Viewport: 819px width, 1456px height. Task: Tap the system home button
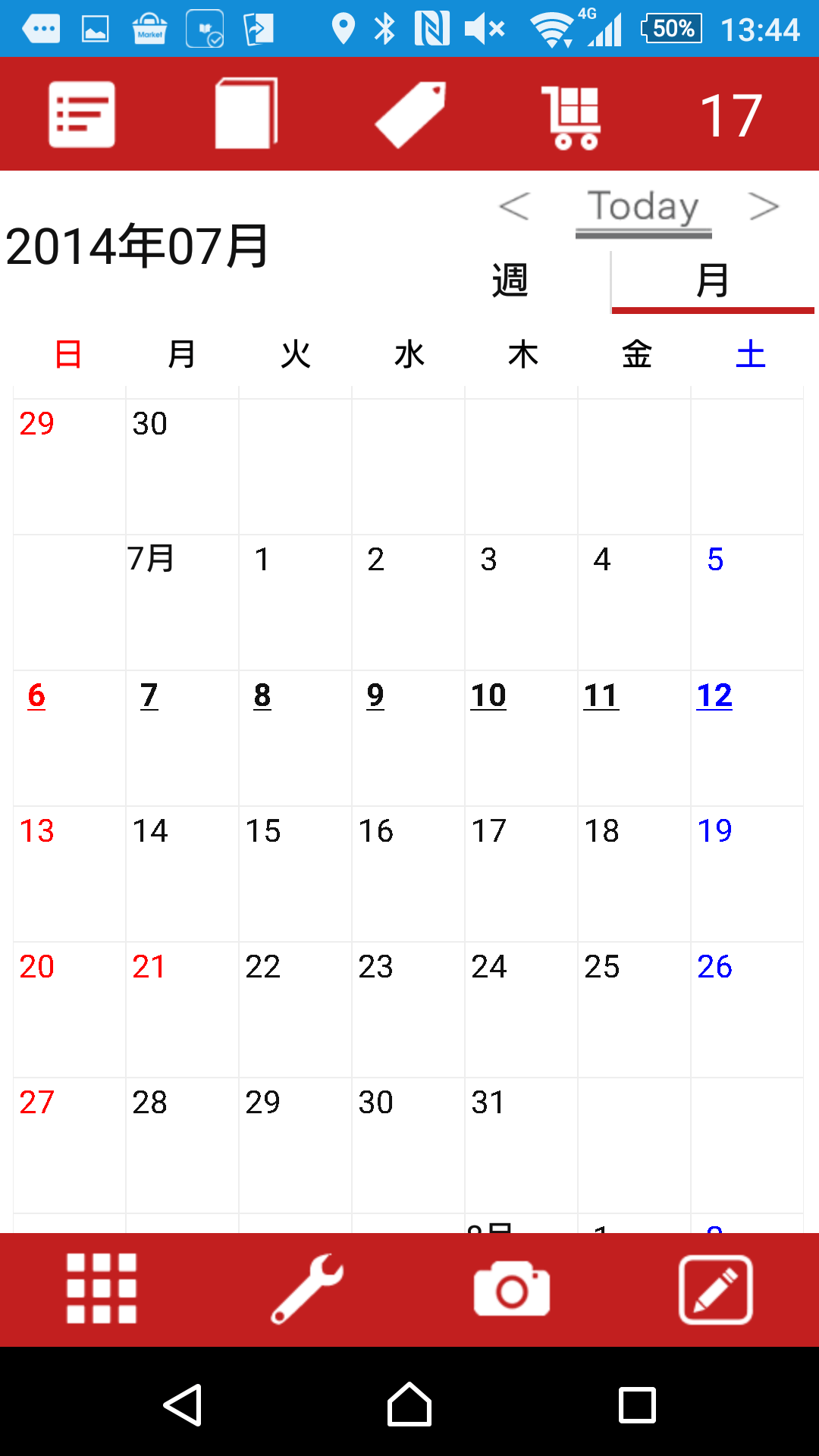tap(409, 1404)
